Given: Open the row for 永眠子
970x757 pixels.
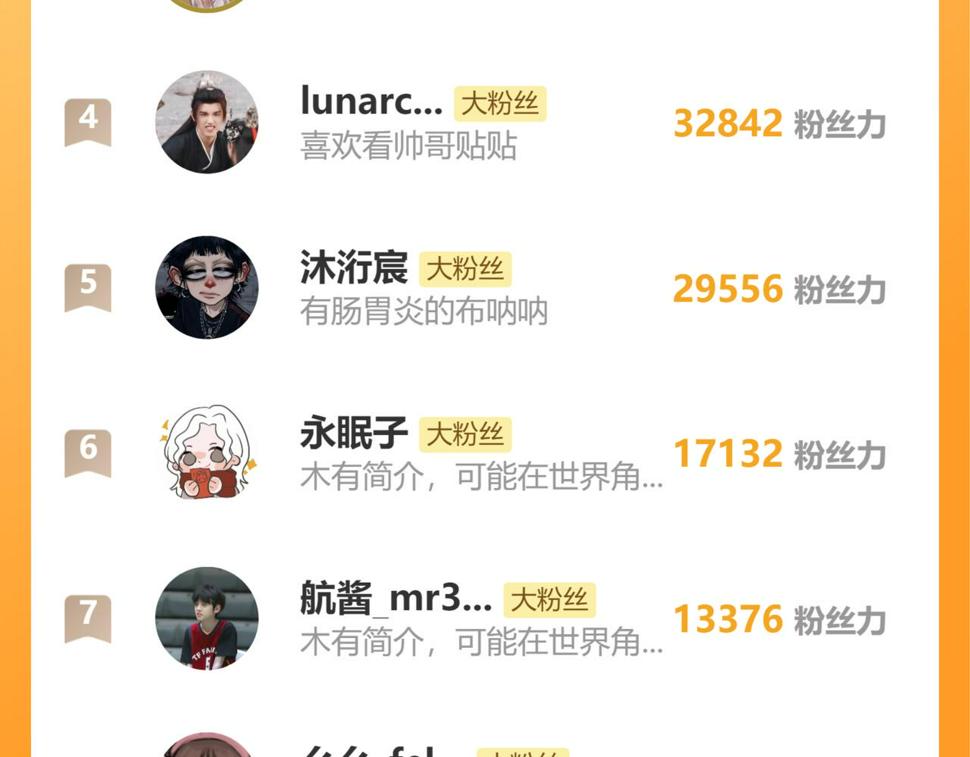Looking at the screenshot, I should point(354,433).
